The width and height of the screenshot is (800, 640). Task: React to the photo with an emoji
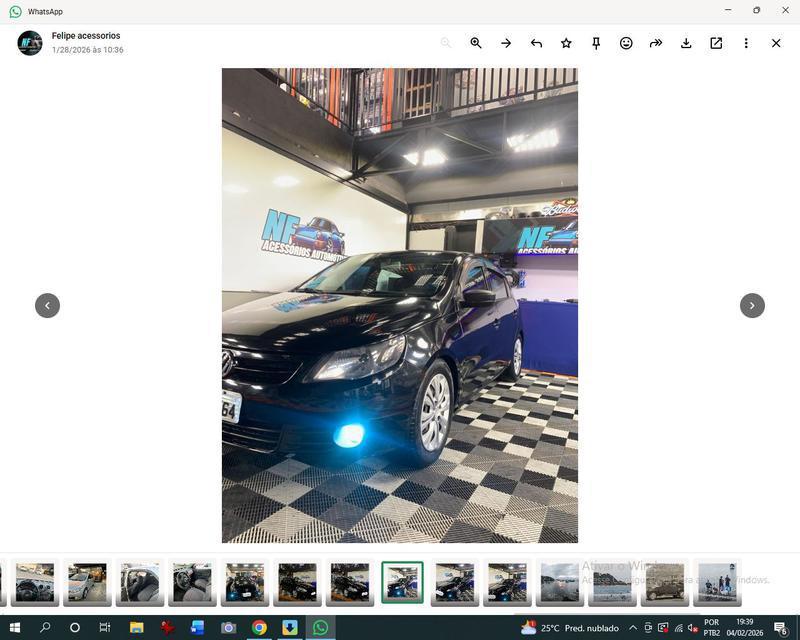626,43
